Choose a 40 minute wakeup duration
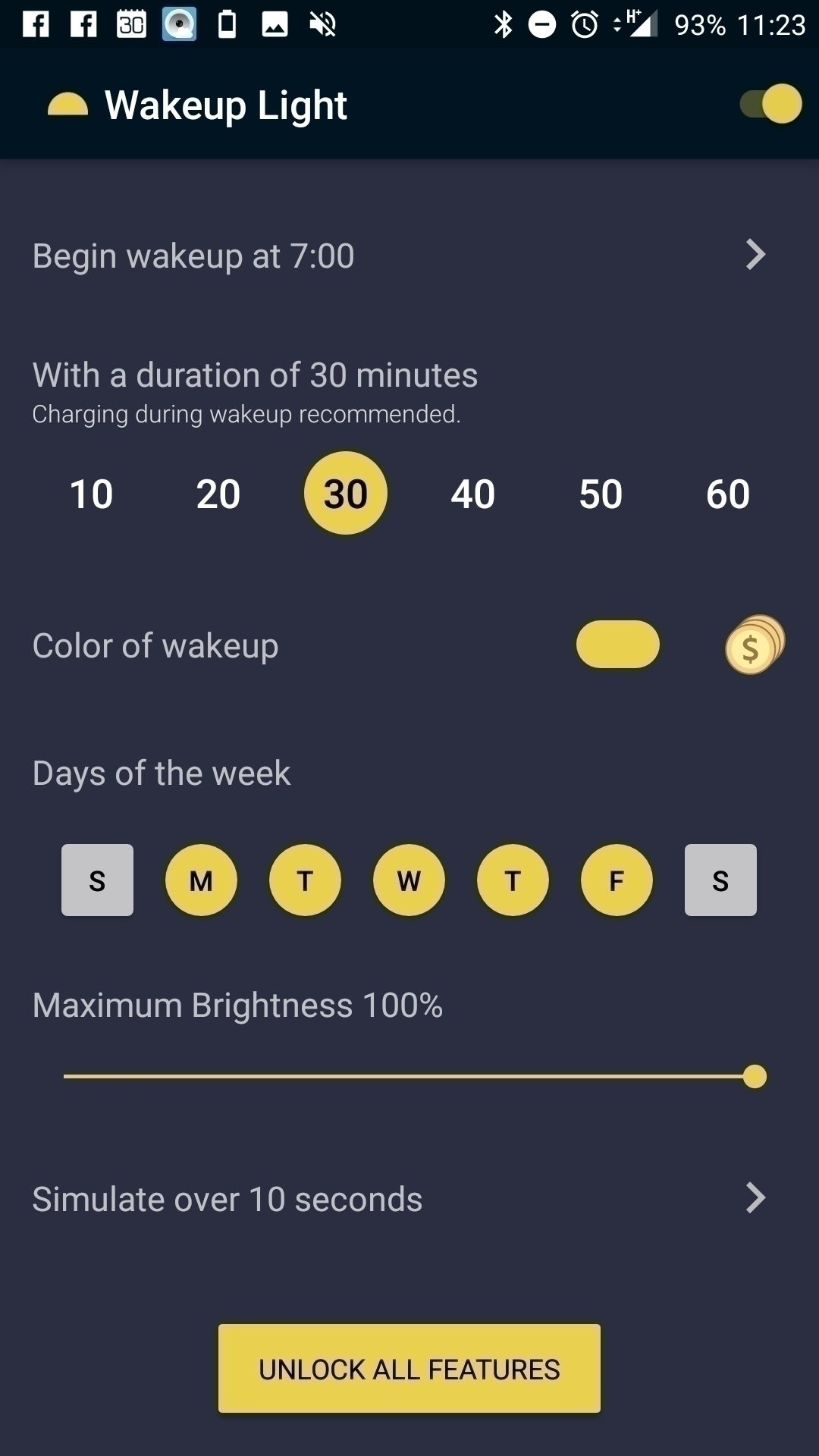Image resolution: width=819 pixels, height=1456 pixels. (473, 494)
